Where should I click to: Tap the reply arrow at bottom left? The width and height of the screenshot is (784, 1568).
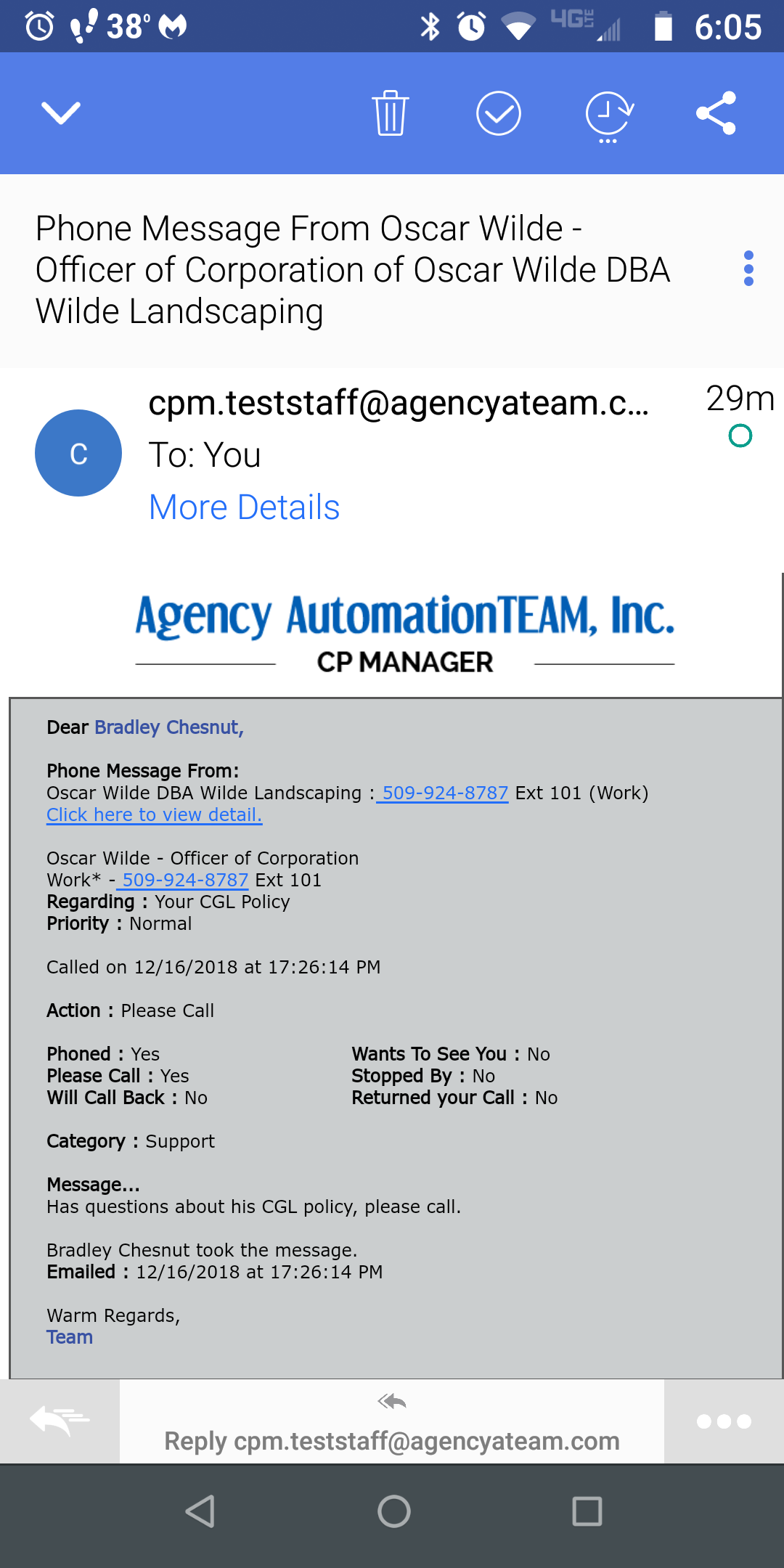coord(60,1421)
